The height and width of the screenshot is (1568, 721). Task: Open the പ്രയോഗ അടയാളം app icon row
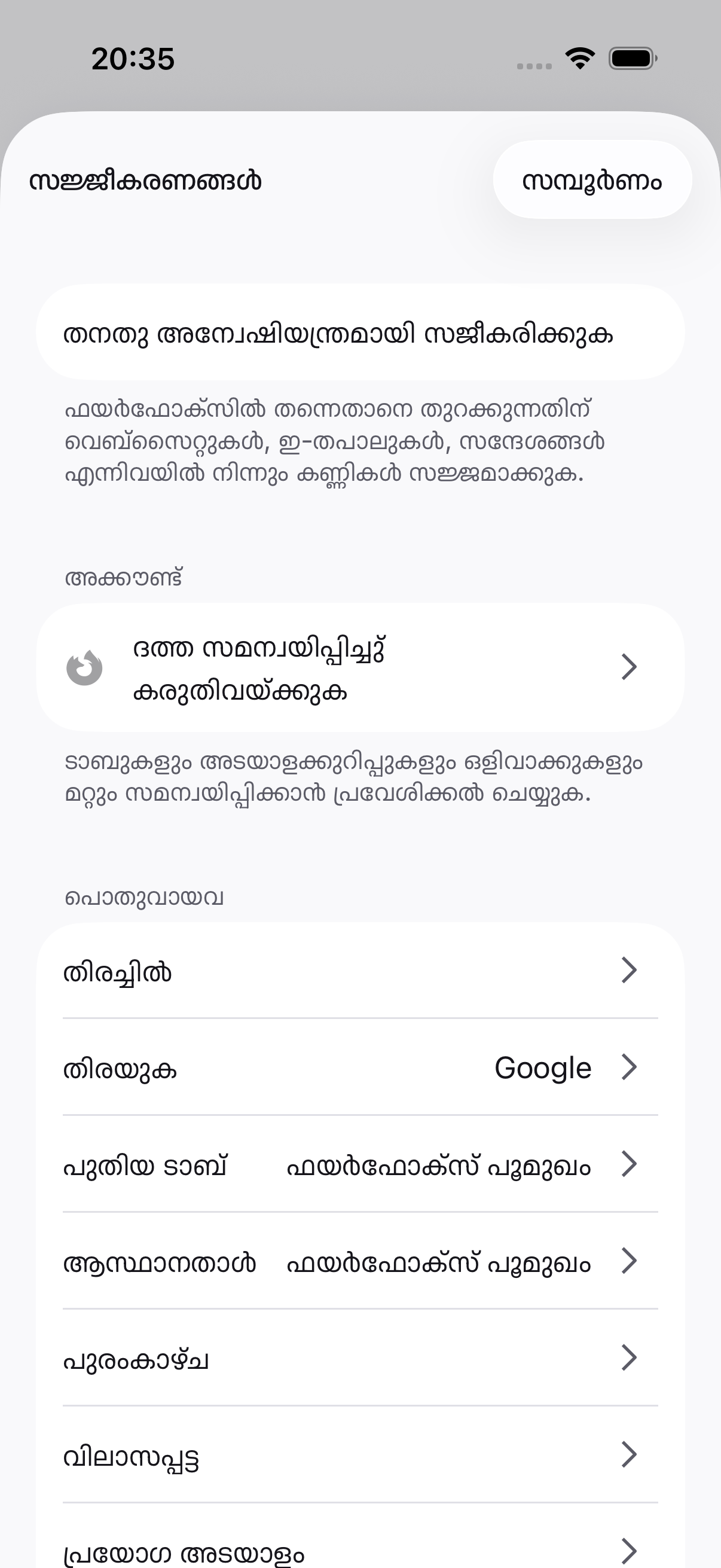360,1537
